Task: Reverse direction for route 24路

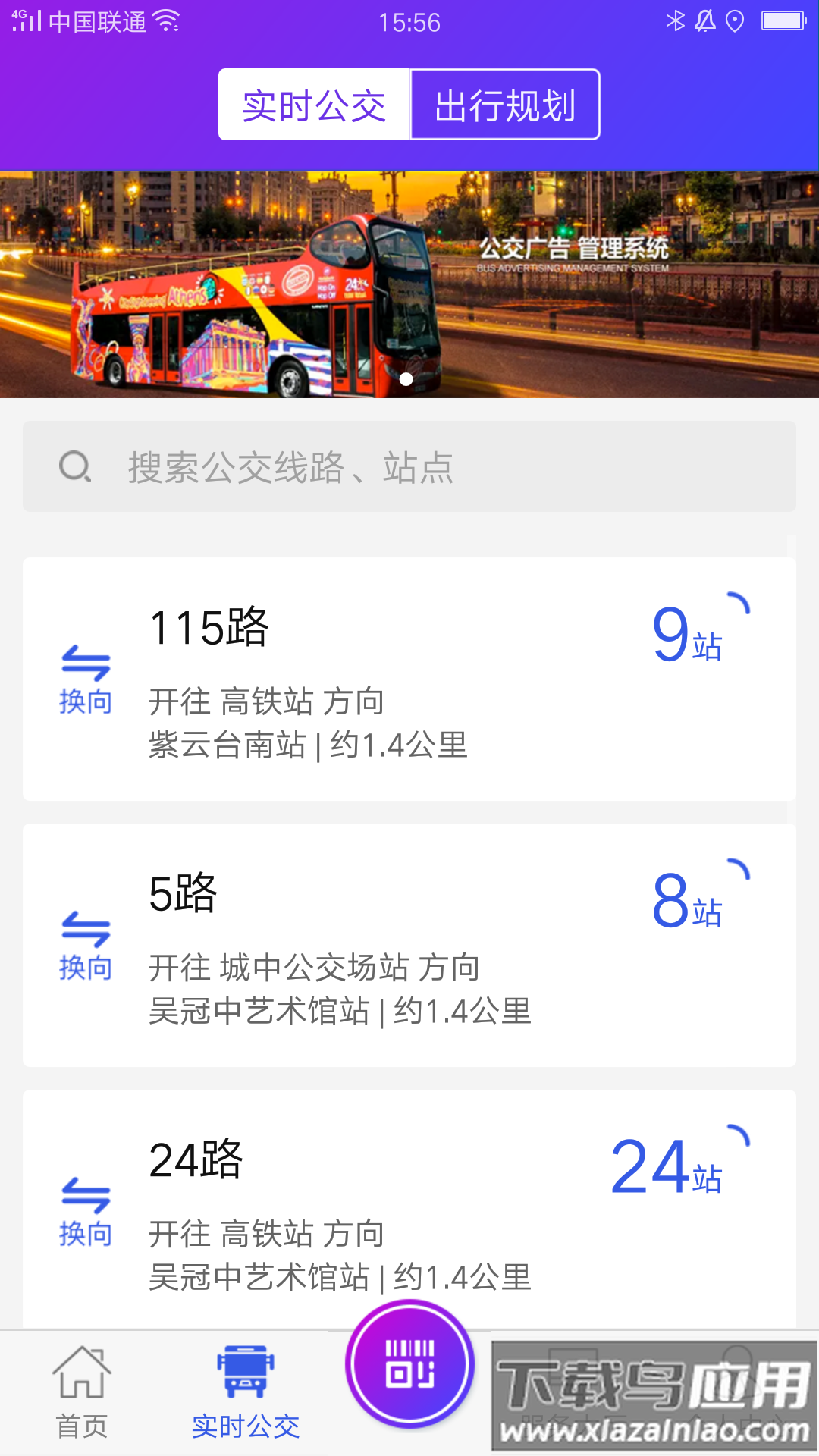Action: tap(86, 1211)
